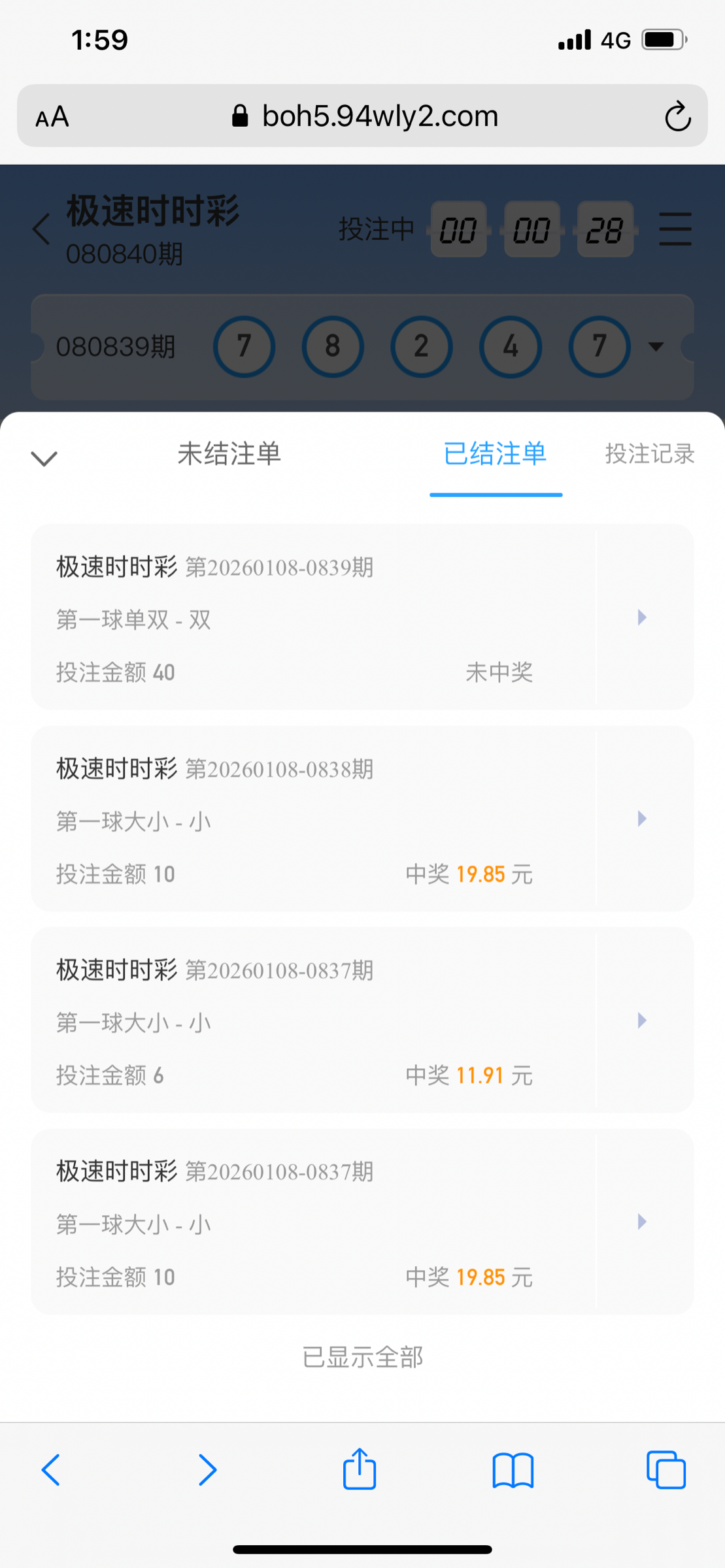Tap the 已显示全部 text at list bottom

[x=362, y=1356]
